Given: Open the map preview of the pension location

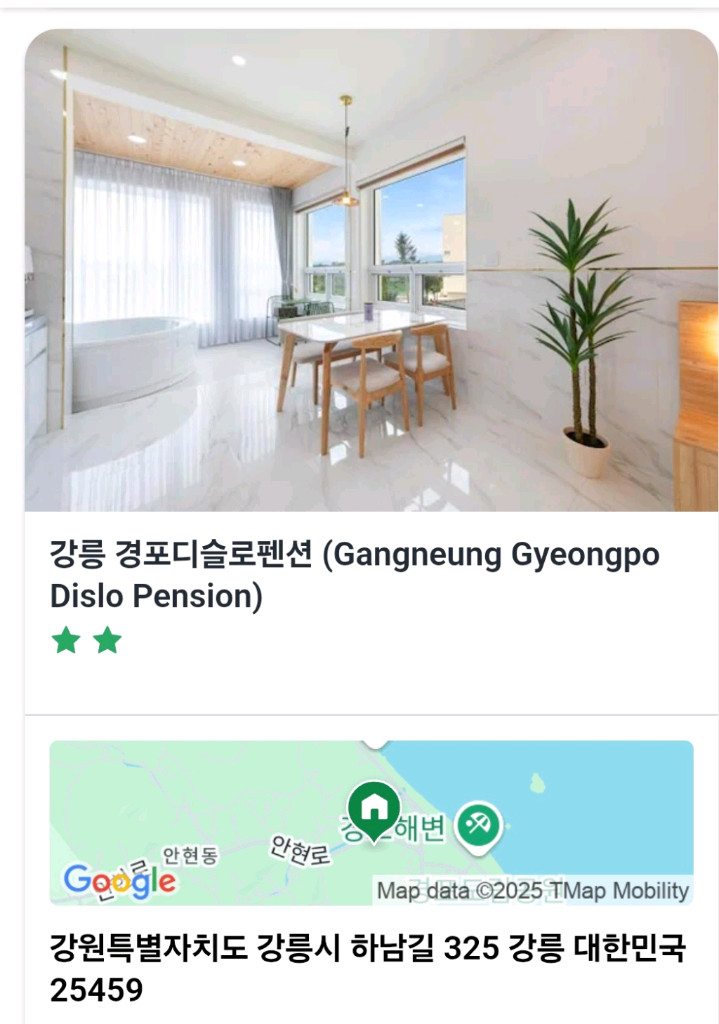Looking at the screenshot, I should 371,822.
